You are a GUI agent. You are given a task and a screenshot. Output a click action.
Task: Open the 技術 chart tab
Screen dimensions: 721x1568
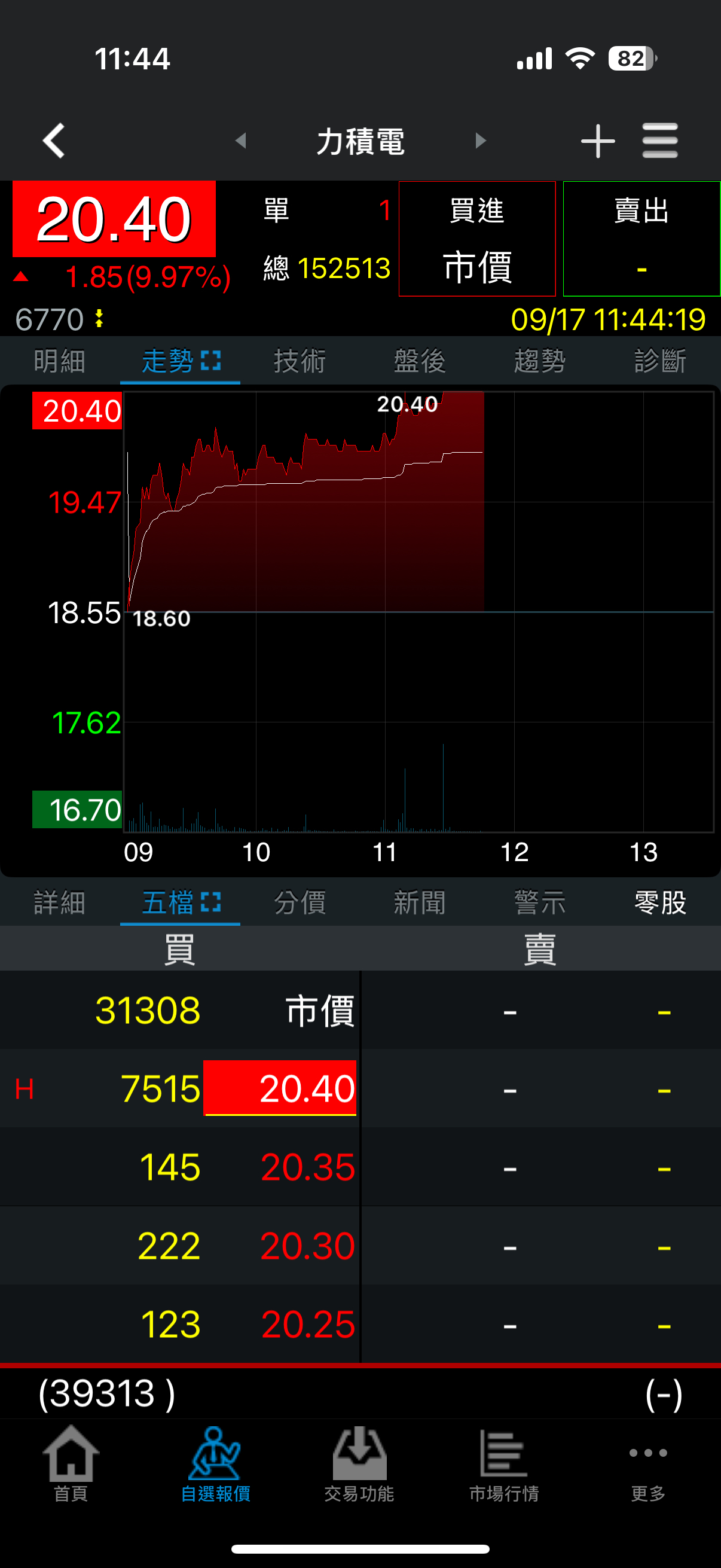300,362
